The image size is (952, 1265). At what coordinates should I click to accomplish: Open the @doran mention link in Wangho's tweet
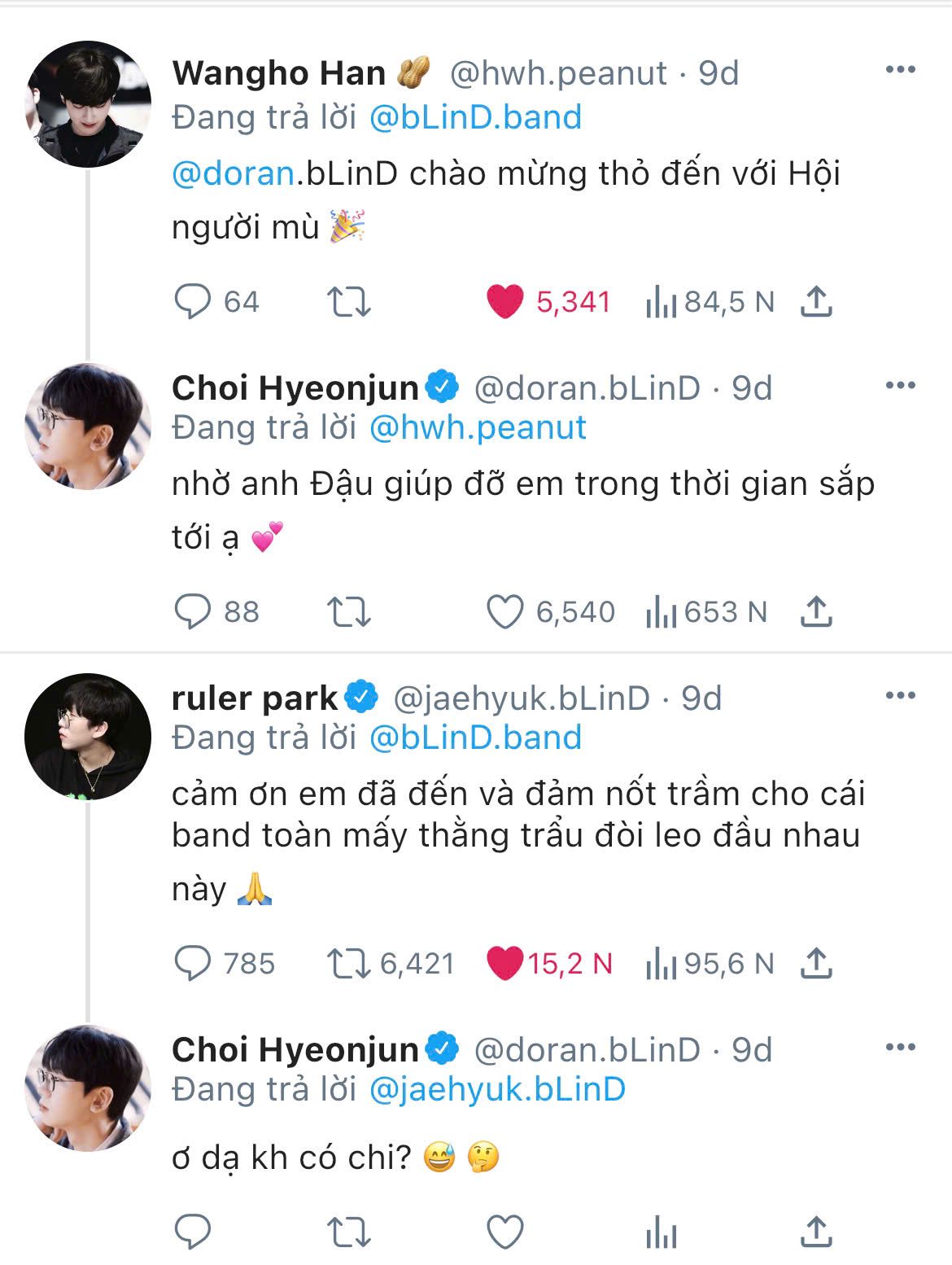234,173
